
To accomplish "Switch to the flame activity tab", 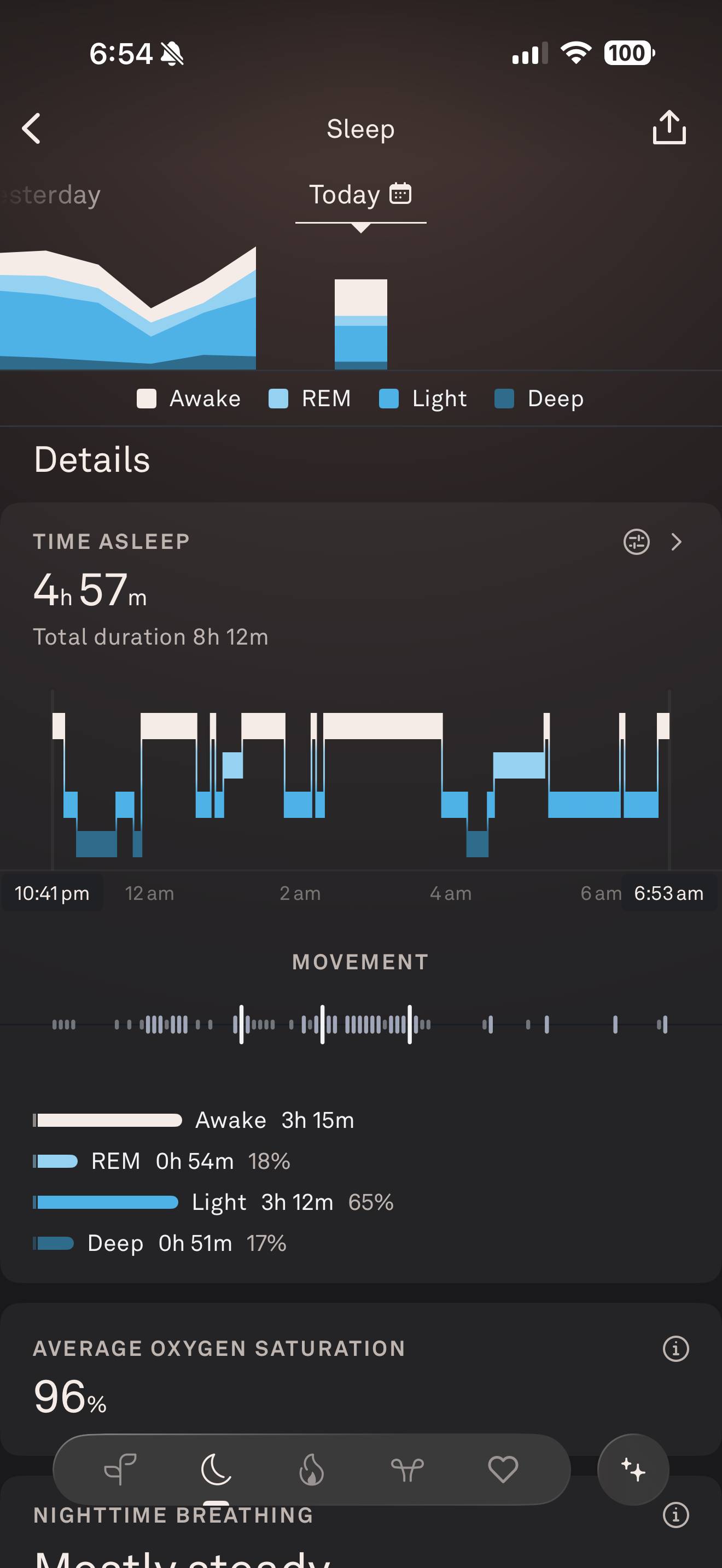I will pos(312,1470).
